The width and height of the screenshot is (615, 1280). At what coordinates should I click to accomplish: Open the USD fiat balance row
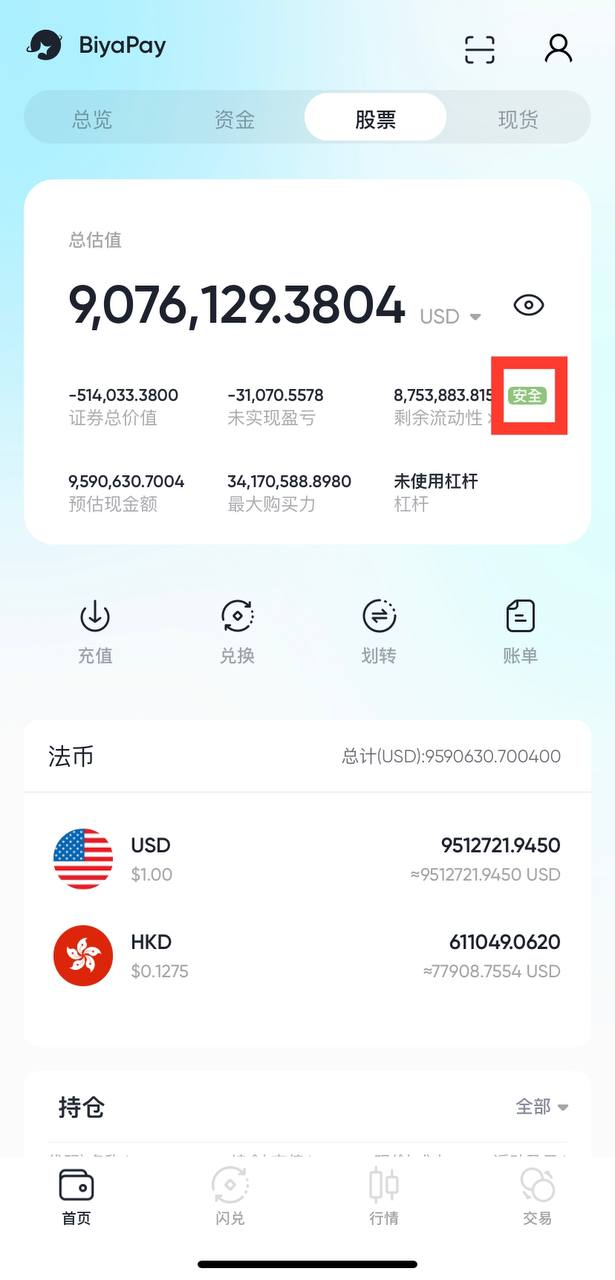[x=307, y=859]
